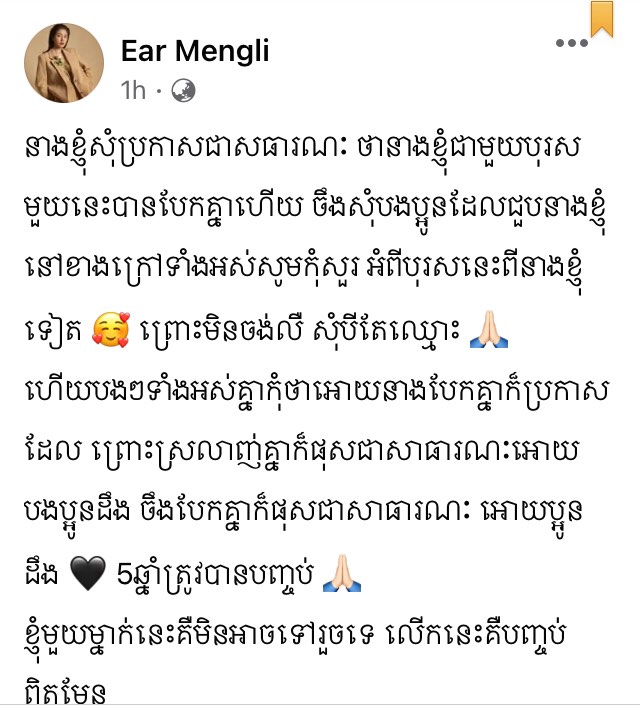The width and height of the screenshot is (640, 710).
Task: Open Ear Mengli's profile picture
Action: click(64, 63)
